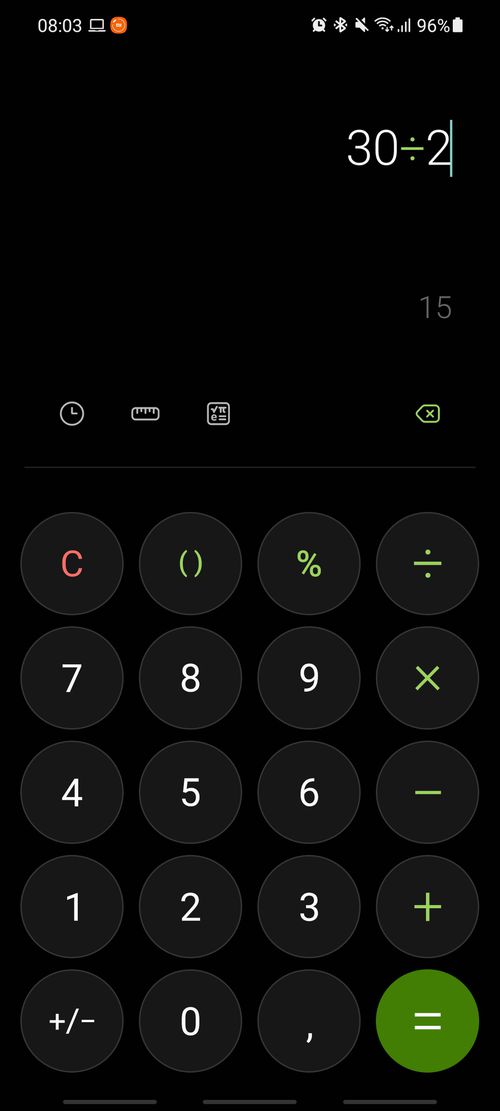The width and height of the screenshot is (500, 1111).
Task: Tap the plus key
Action: coord(428,907)
